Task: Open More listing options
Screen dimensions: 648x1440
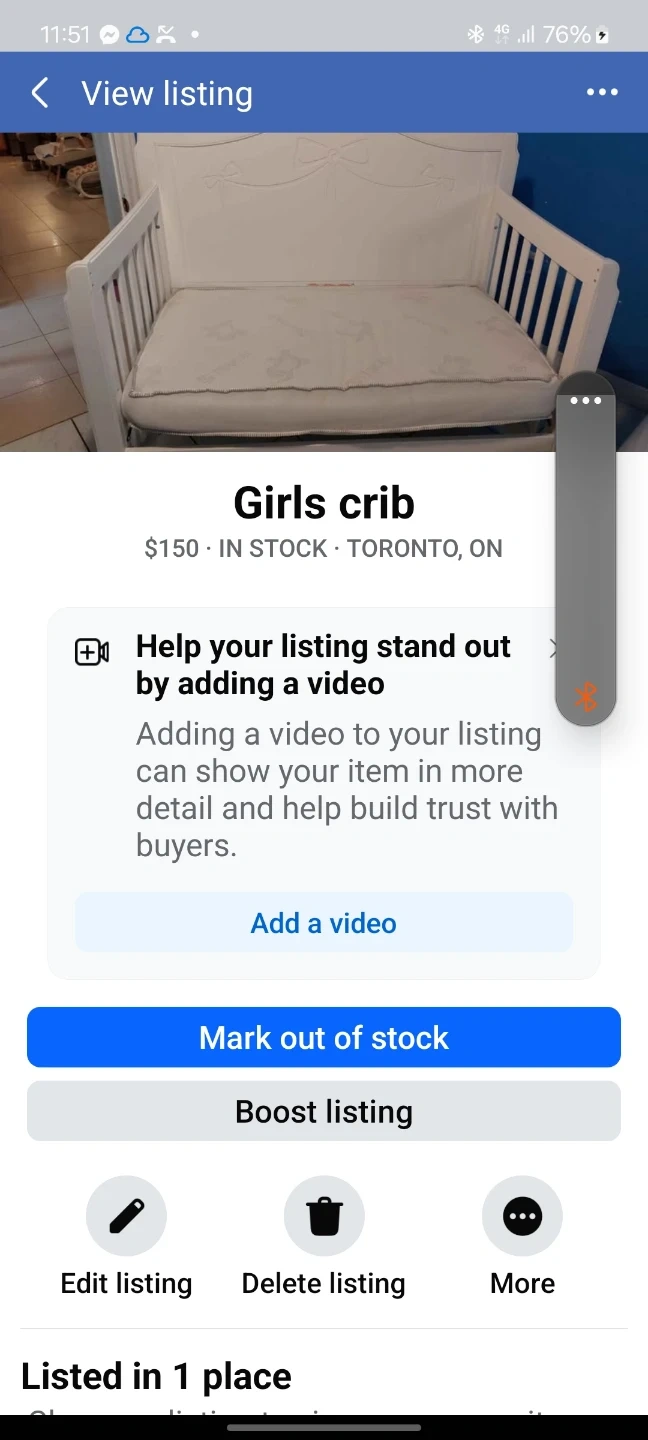Action: 522,1216
